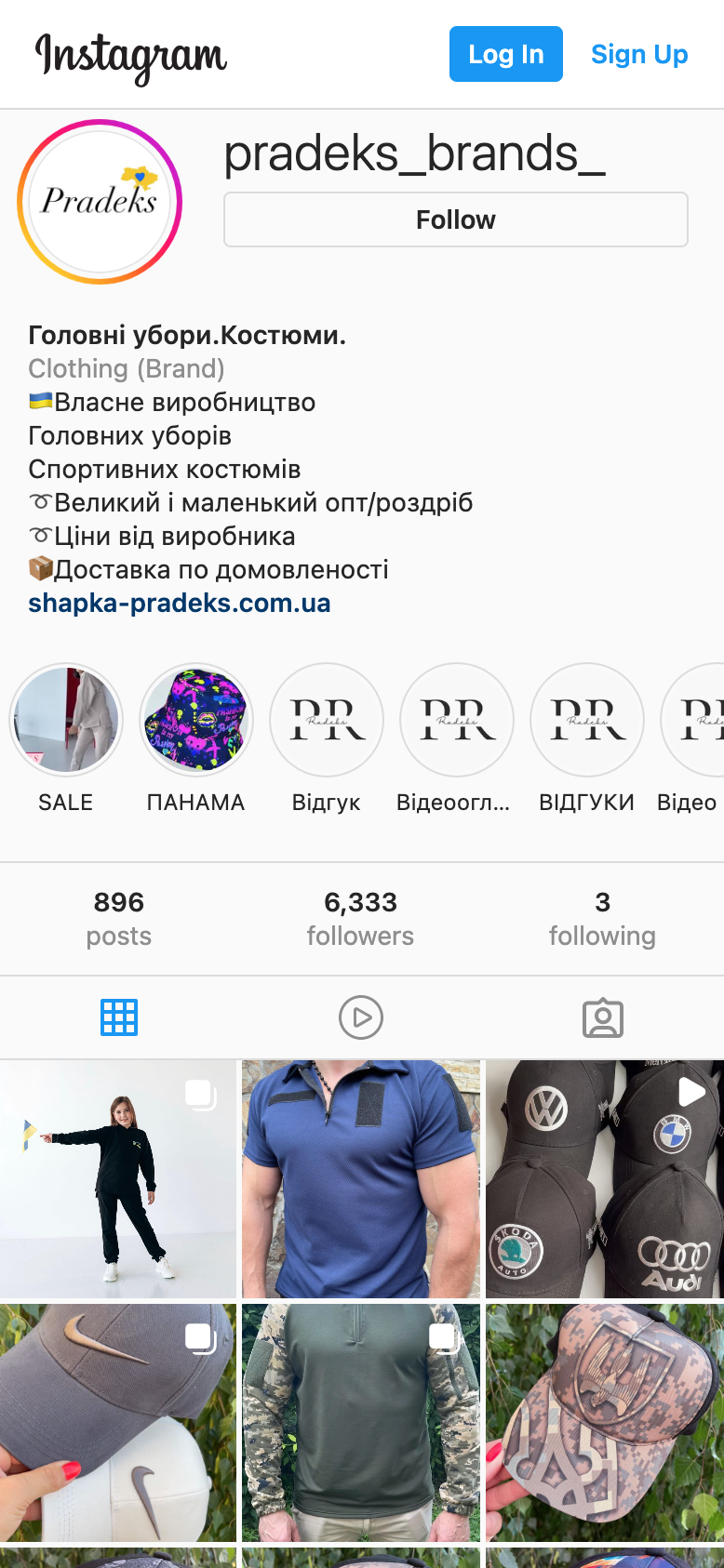
Task: Visit shapka-pradeks.com.ua website link
Action: (x=179, y=603)
